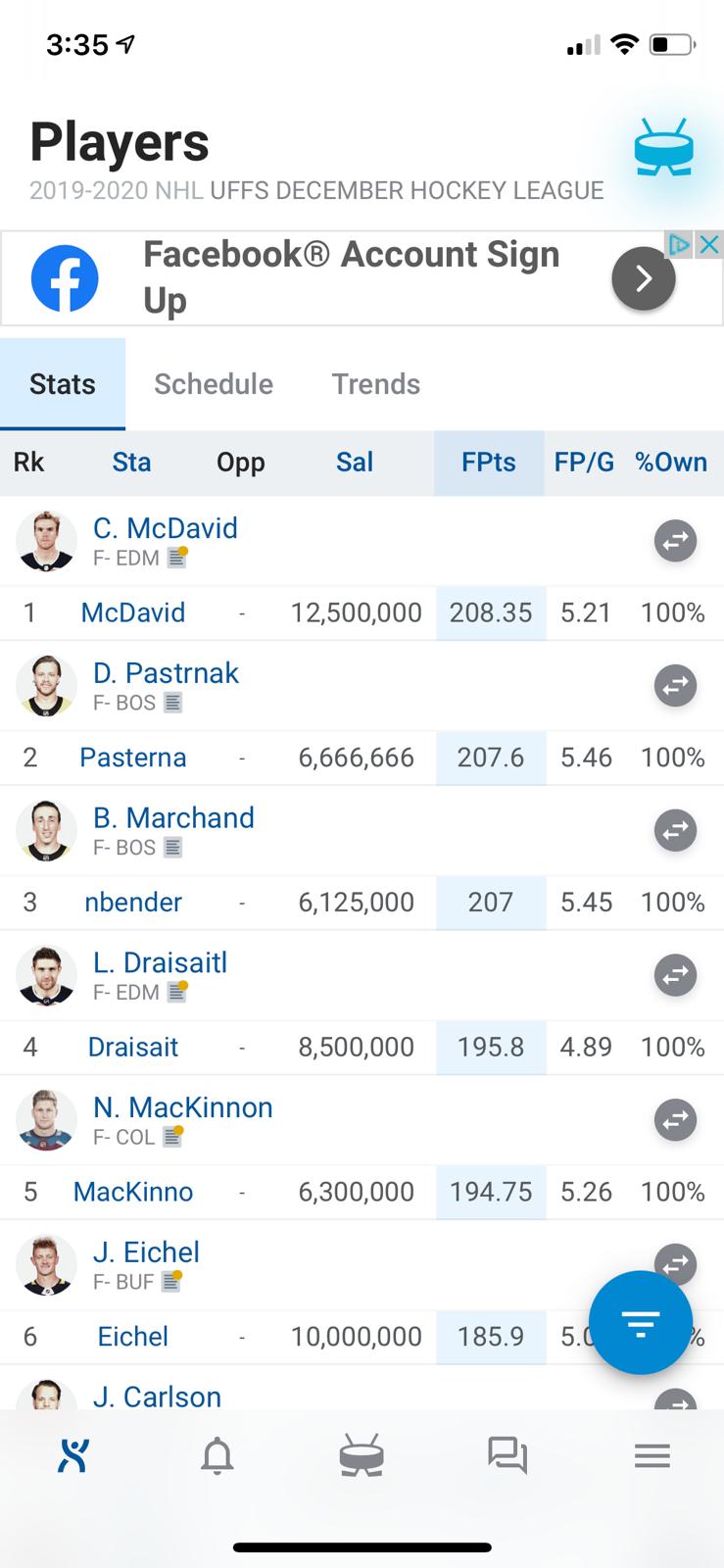Open the notifications bell tab
724x1568 pixels.
coord(217,1455)
